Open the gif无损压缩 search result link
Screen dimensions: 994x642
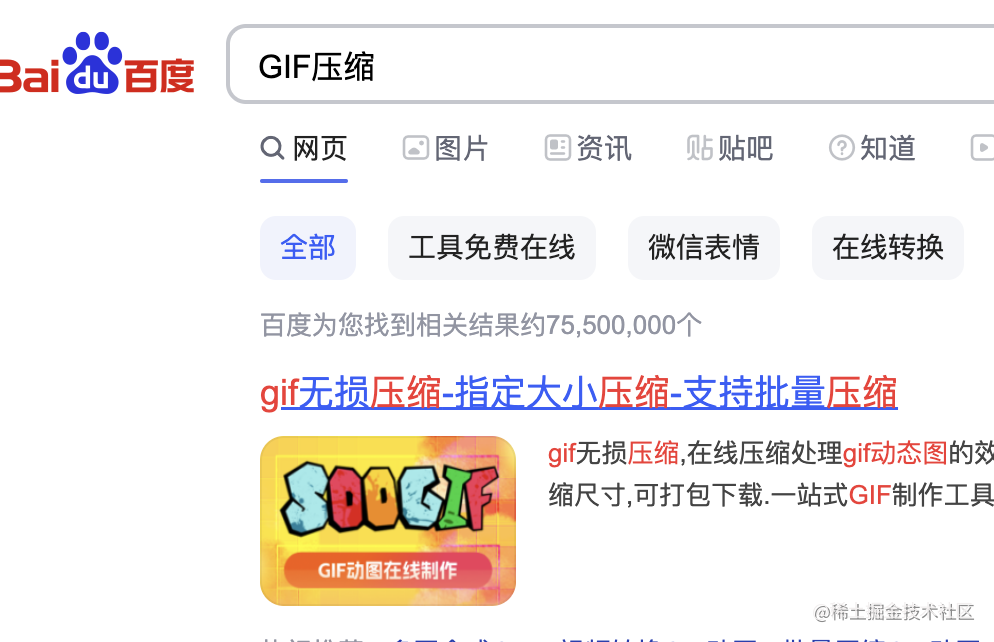578,393
